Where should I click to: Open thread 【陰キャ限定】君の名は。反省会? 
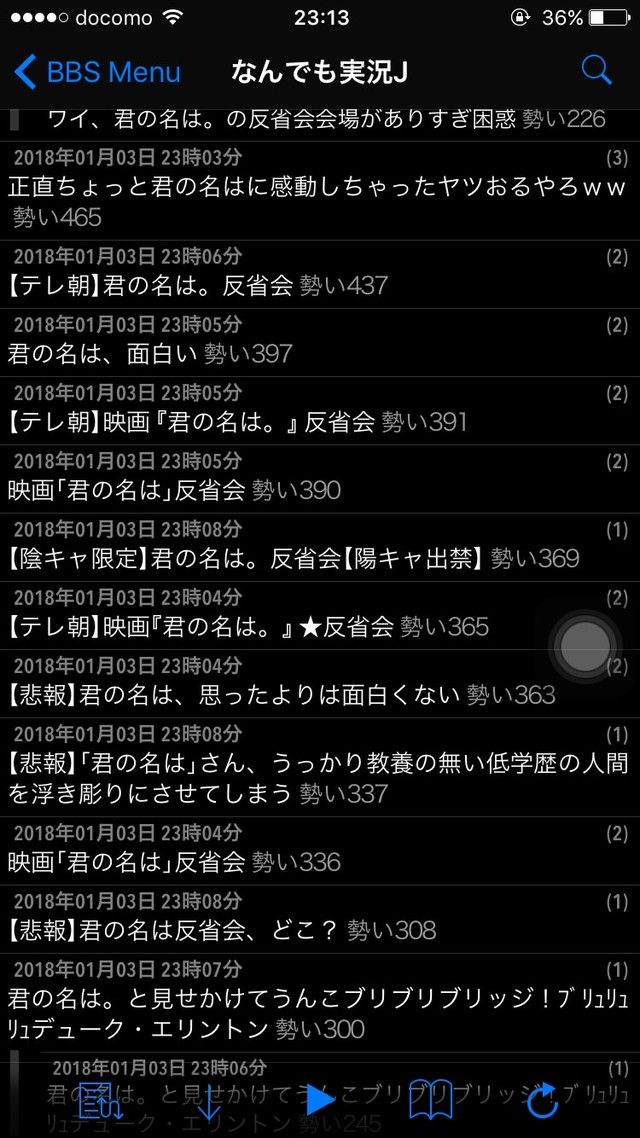click(x=320, y=547)
